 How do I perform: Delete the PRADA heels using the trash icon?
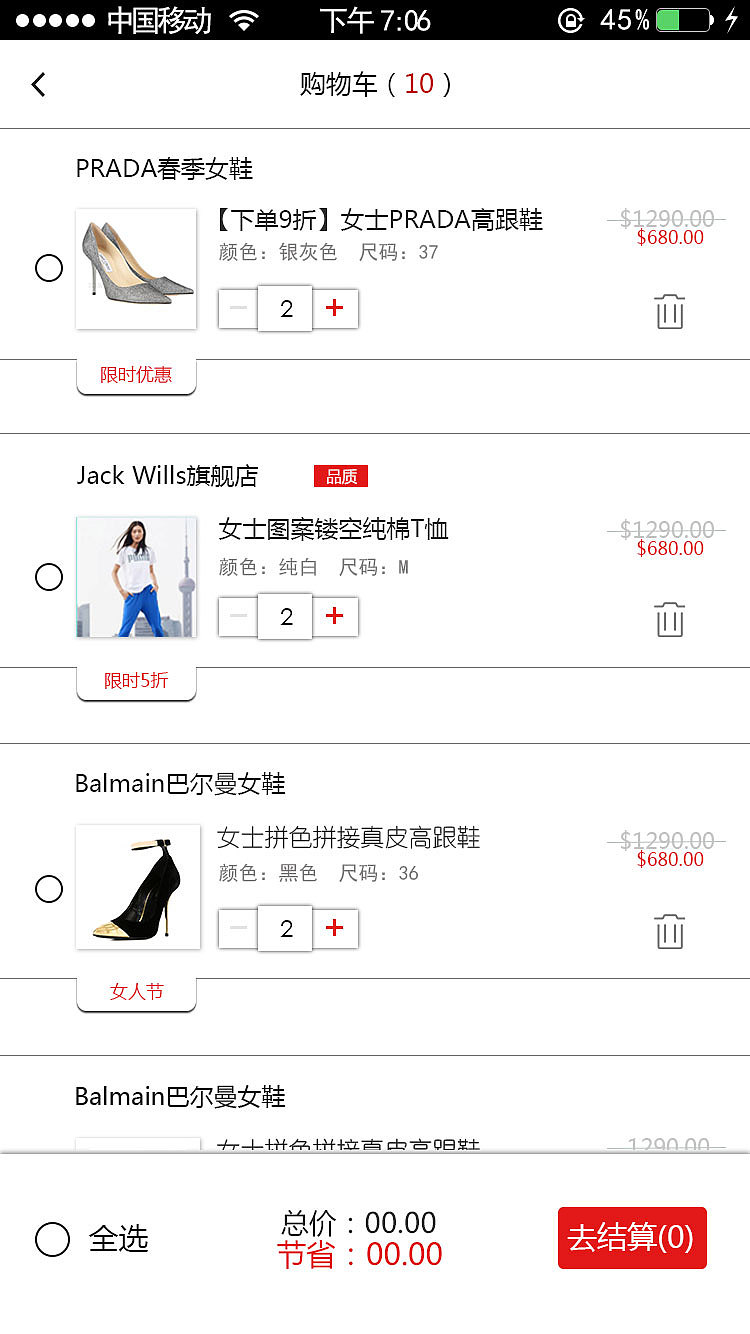click(x=669, y=311)
